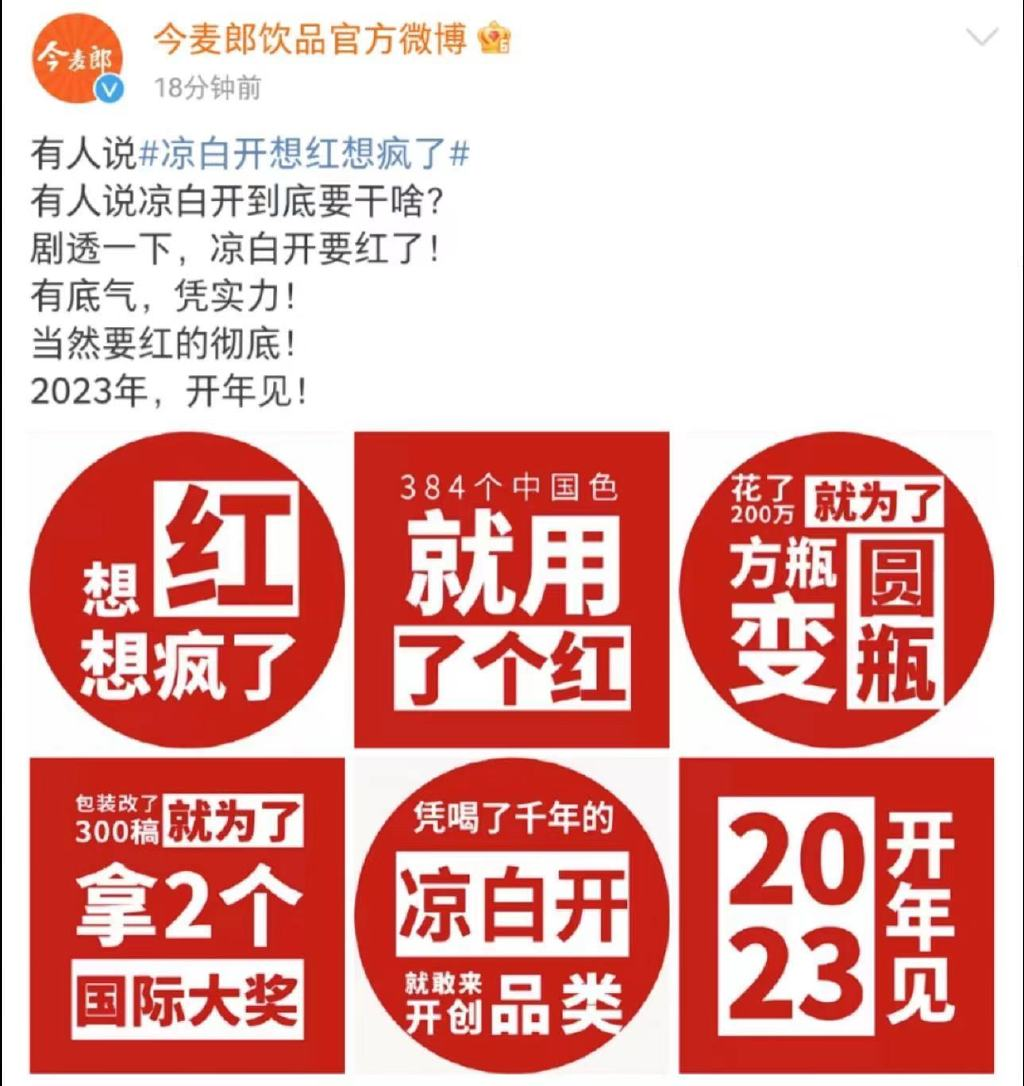
Task: Open 今麦郎 profile avatar
Action: [x=78, y=60]
